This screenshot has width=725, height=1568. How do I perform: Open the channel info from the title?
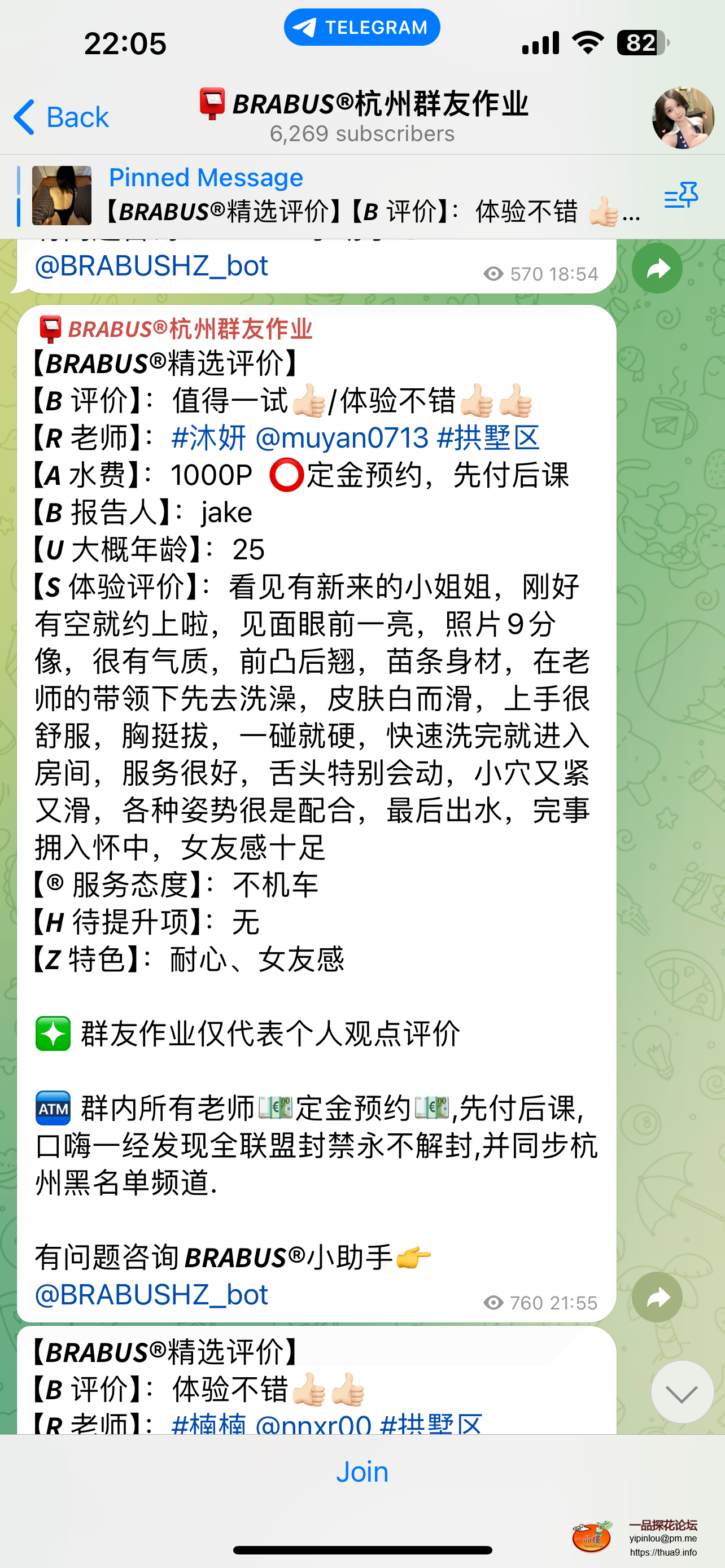(x=363, y=116)
